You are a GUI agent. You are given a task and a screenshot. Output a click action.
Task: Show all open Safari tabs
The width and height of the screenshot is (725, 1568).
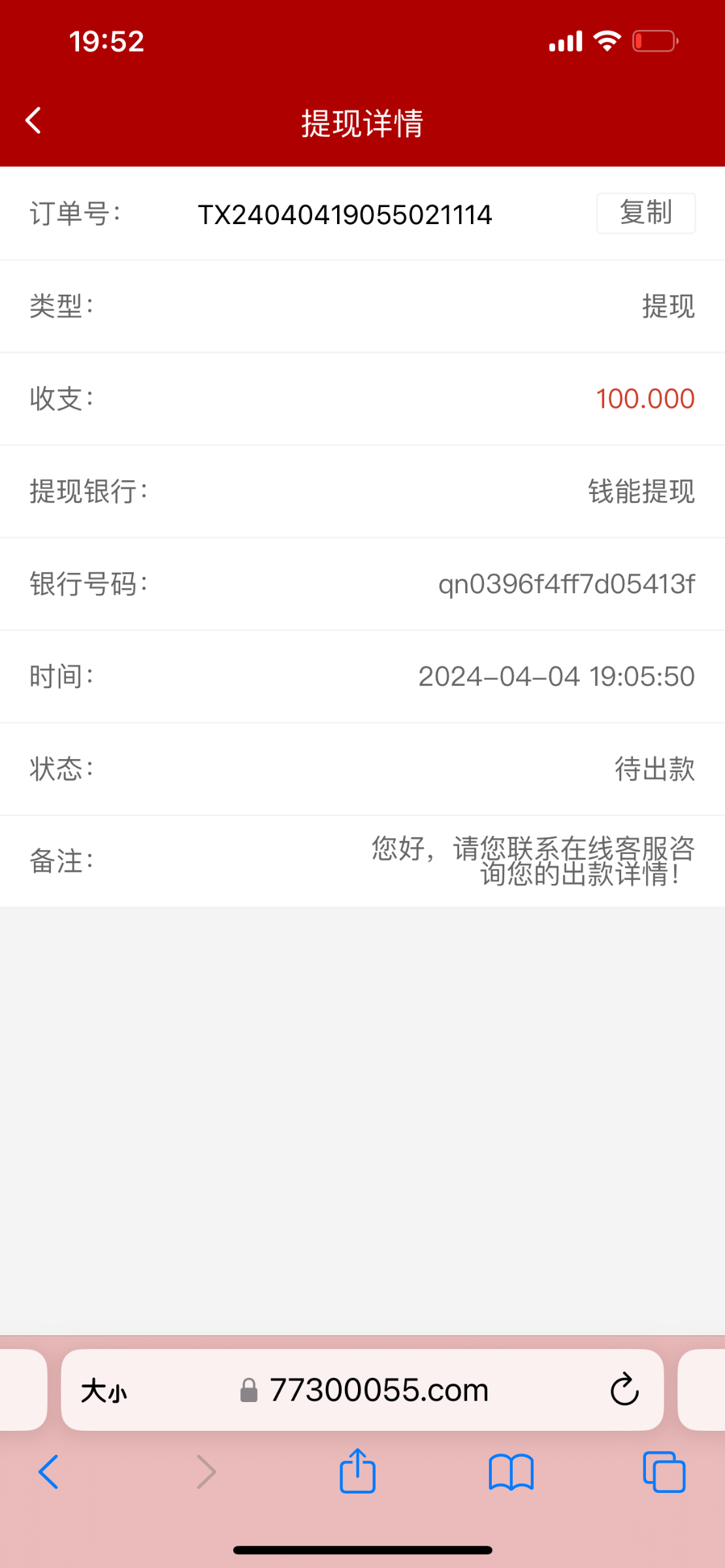pyautogui.click(x=664, y=1472)
